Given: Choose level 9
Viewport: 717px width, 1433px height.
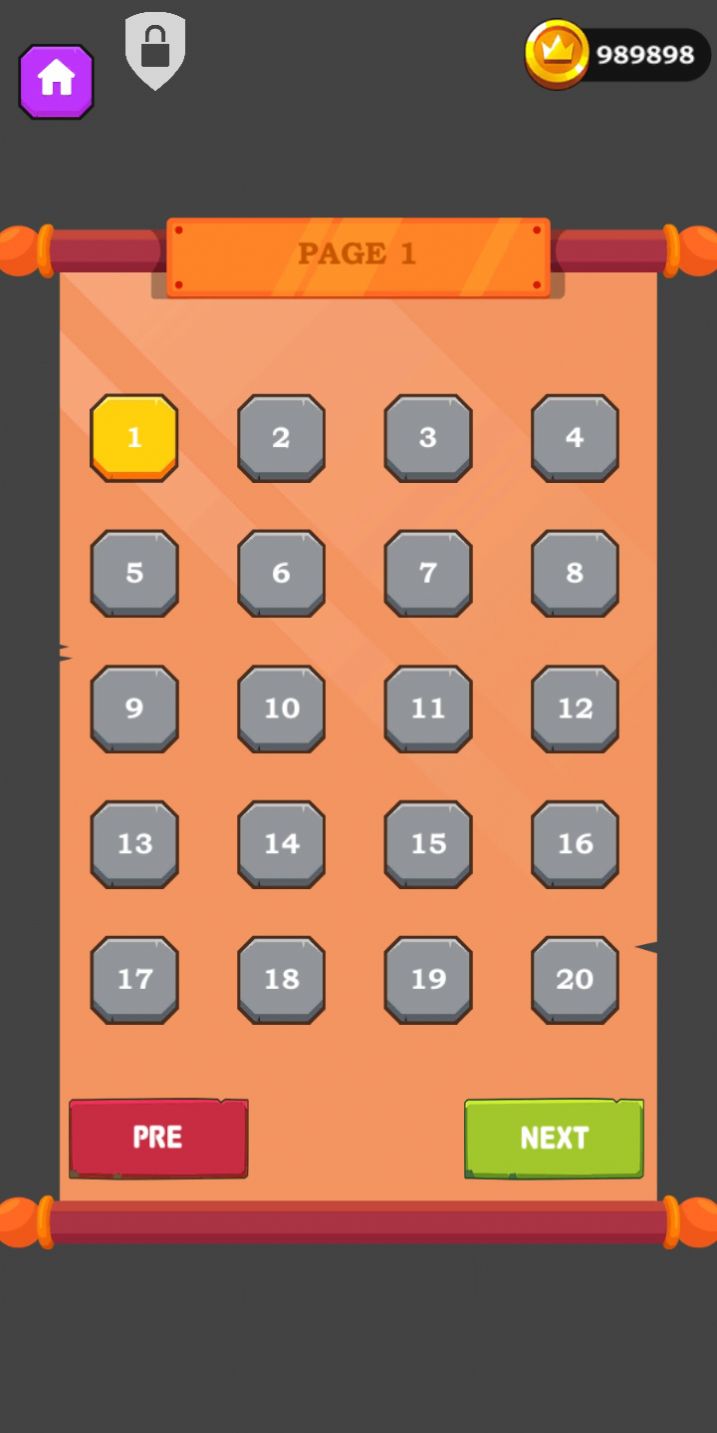Looking at the screenshot, I should click(x=134, y=708).
